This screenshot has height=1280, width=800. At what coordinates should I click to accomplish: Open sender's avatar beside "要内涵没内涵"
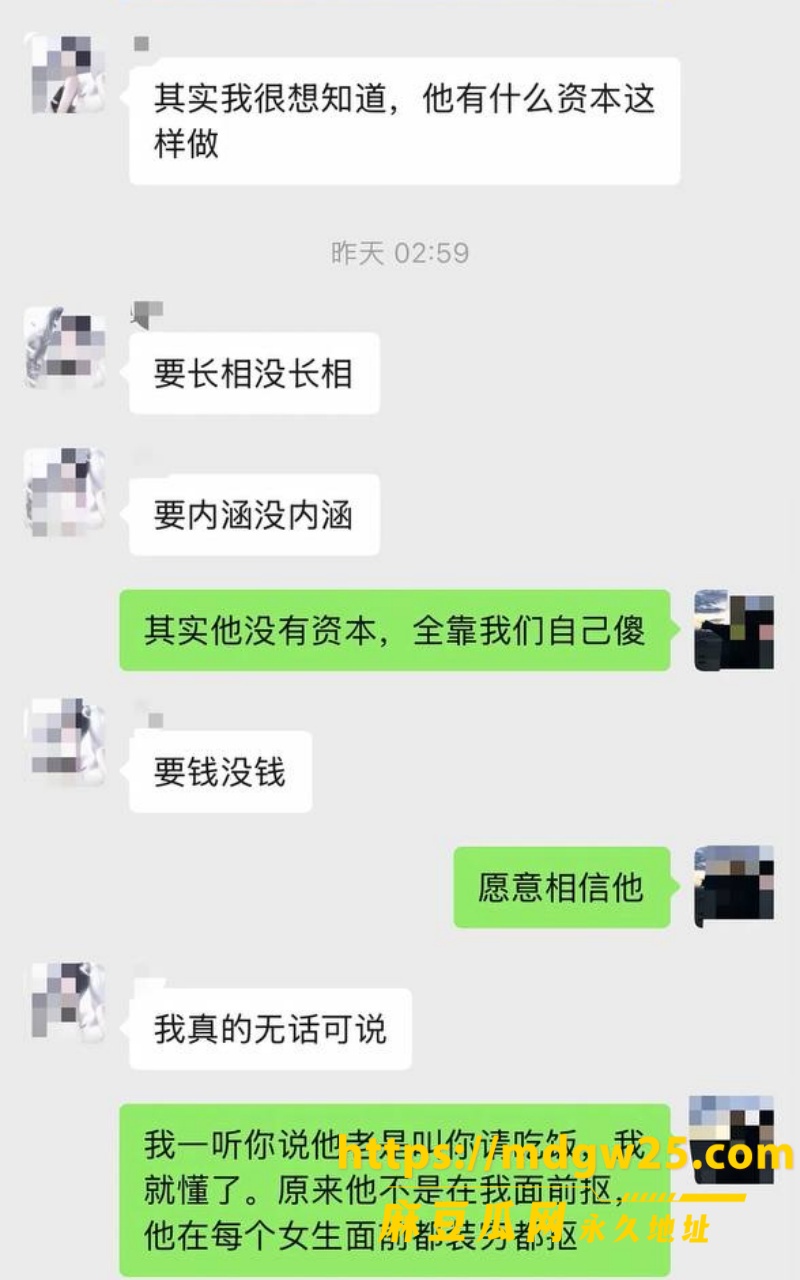point(65,489)
